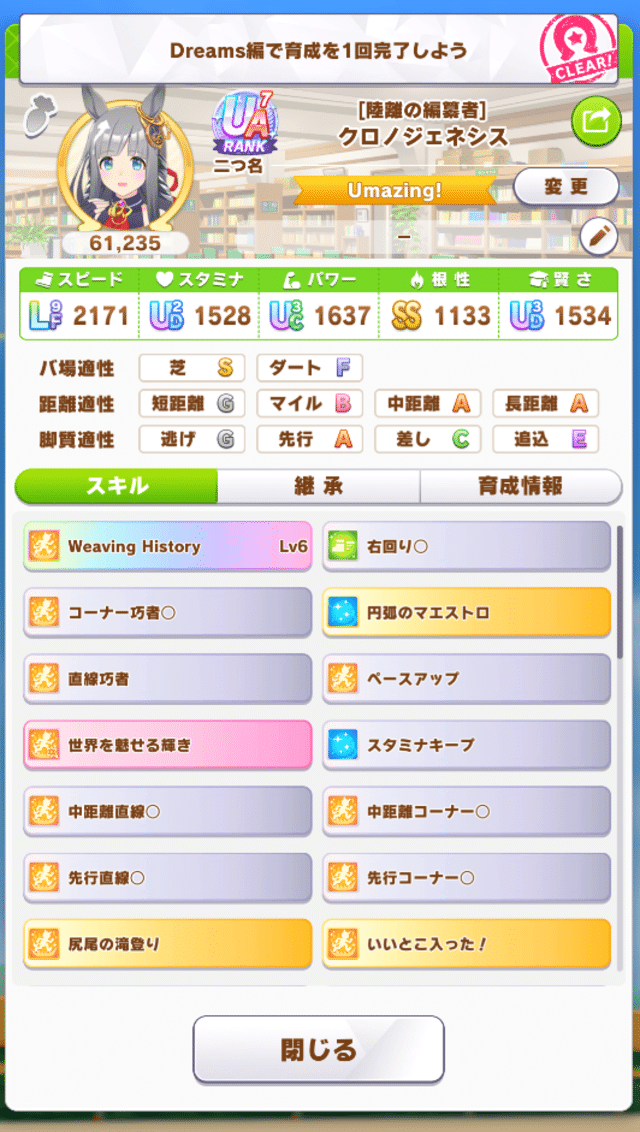The height and width of the screenshot is (1132, 640).
Task: Tap the 変更 button
Action: 566,187
